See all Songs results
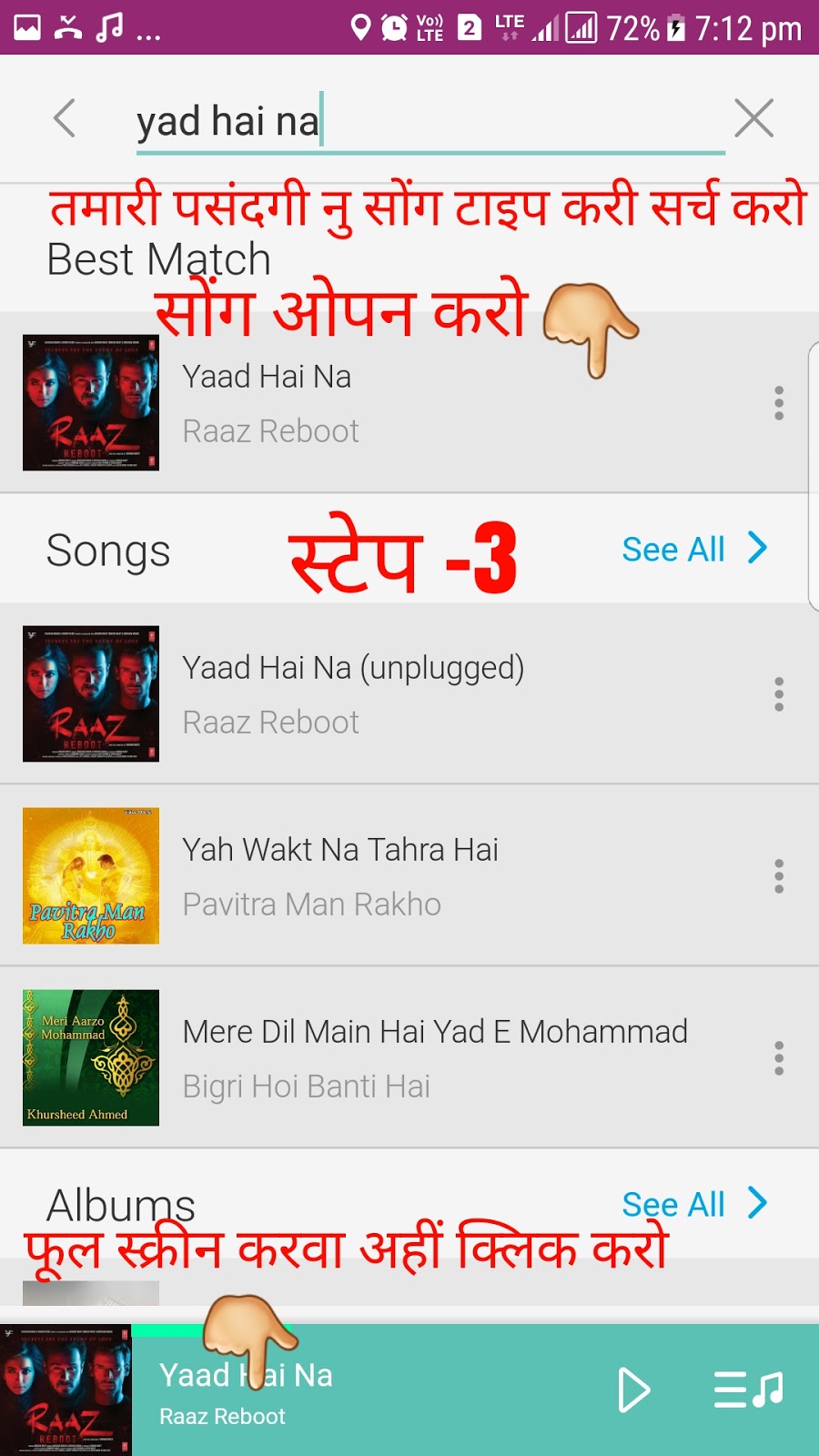The image size is (819, 1456). (693, 549)
